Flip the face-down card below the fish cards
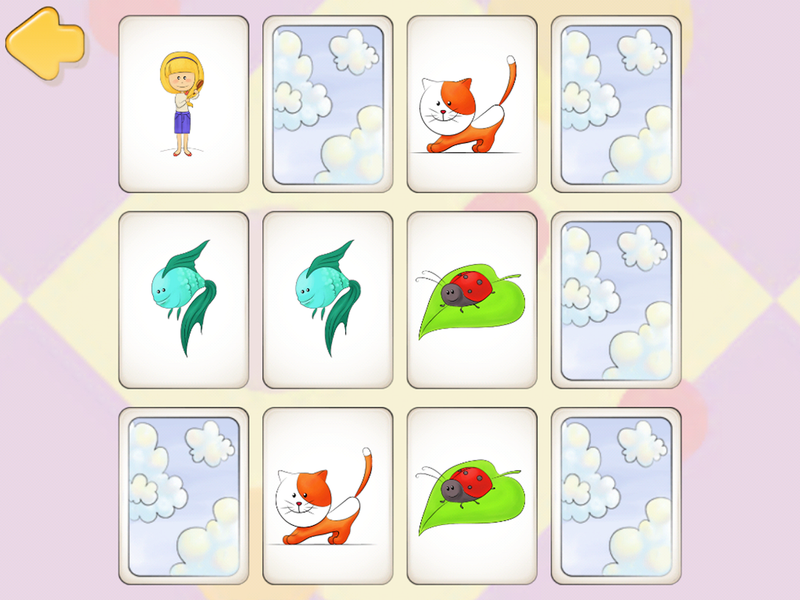This screenshot has height=600, width=800. pyautogui.click(x=183, y=496)
